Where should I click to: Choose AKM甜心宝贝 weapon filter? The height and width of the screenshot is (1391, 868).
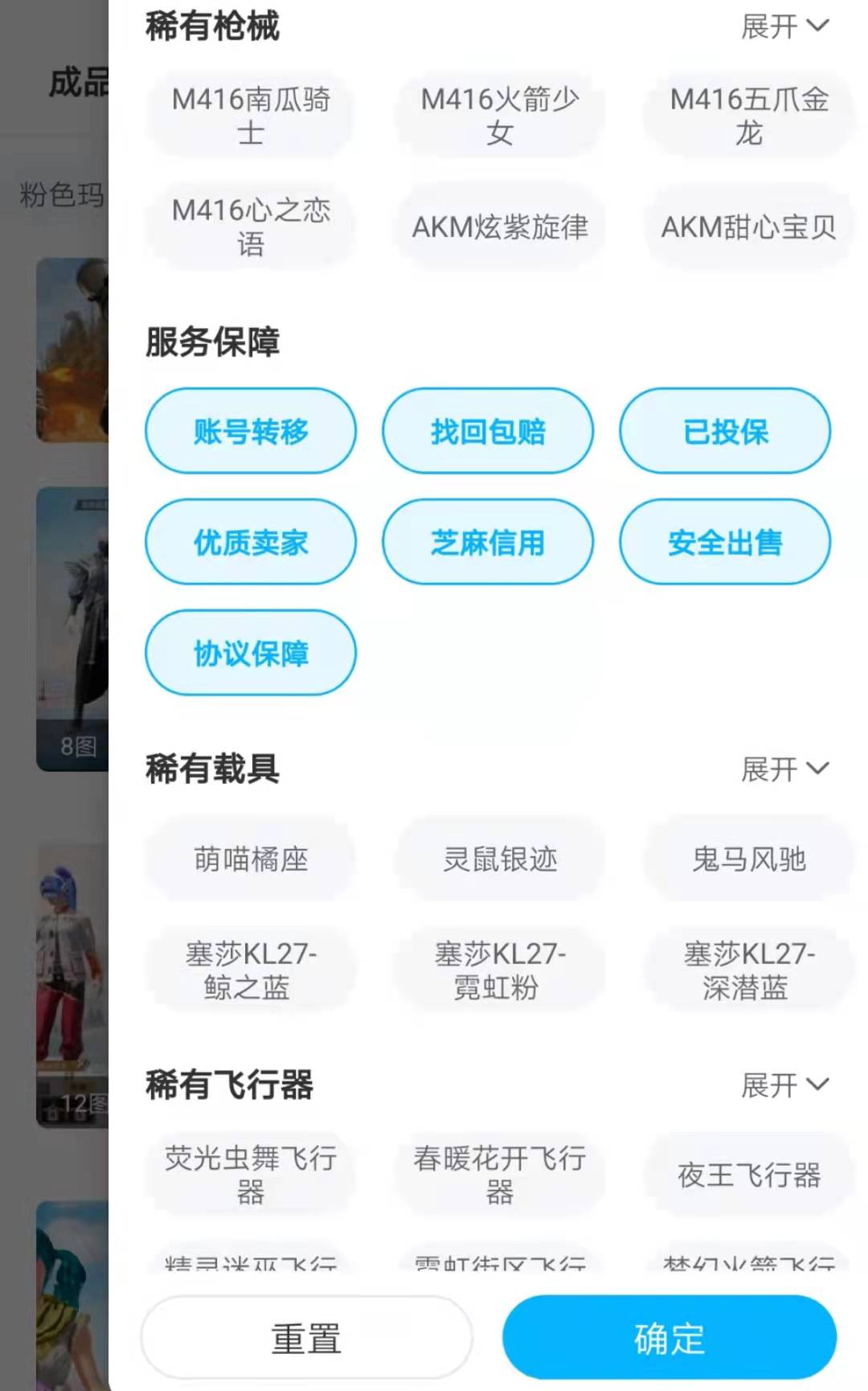[x=748, y=227]
